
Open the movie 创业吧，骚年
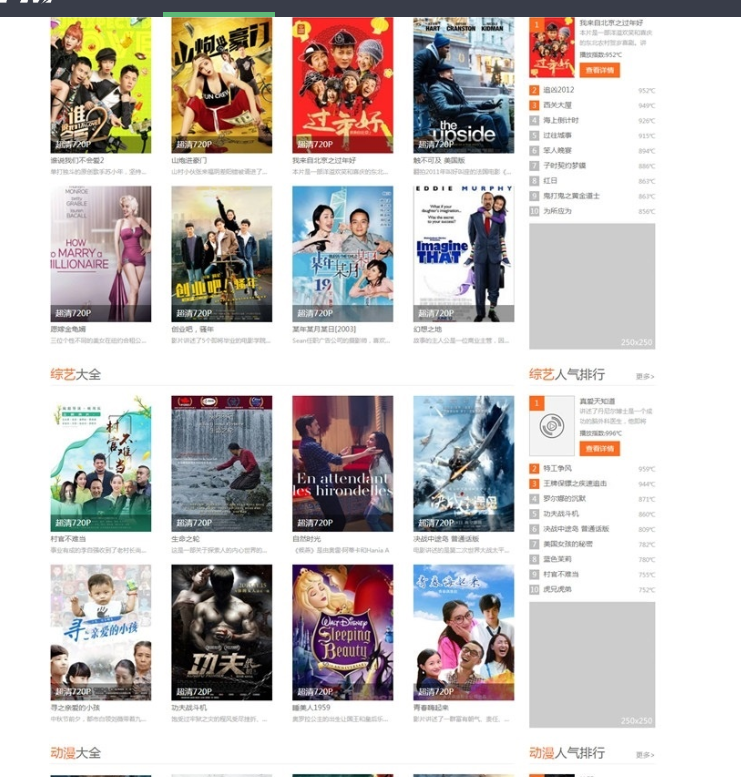point(221,253)
